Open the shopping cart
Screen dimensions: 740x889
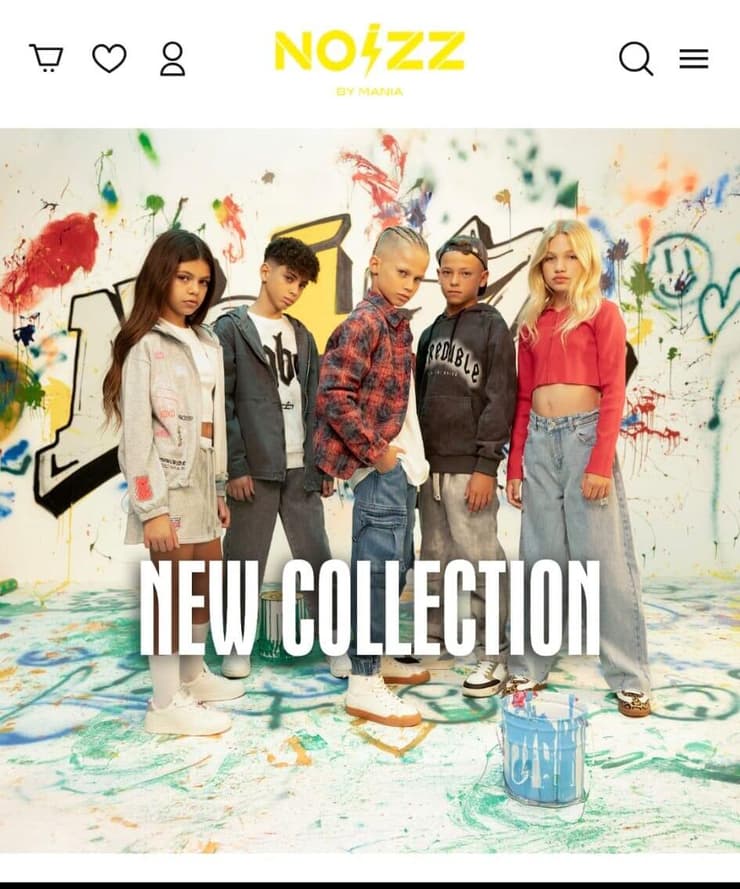coord(46,58)
